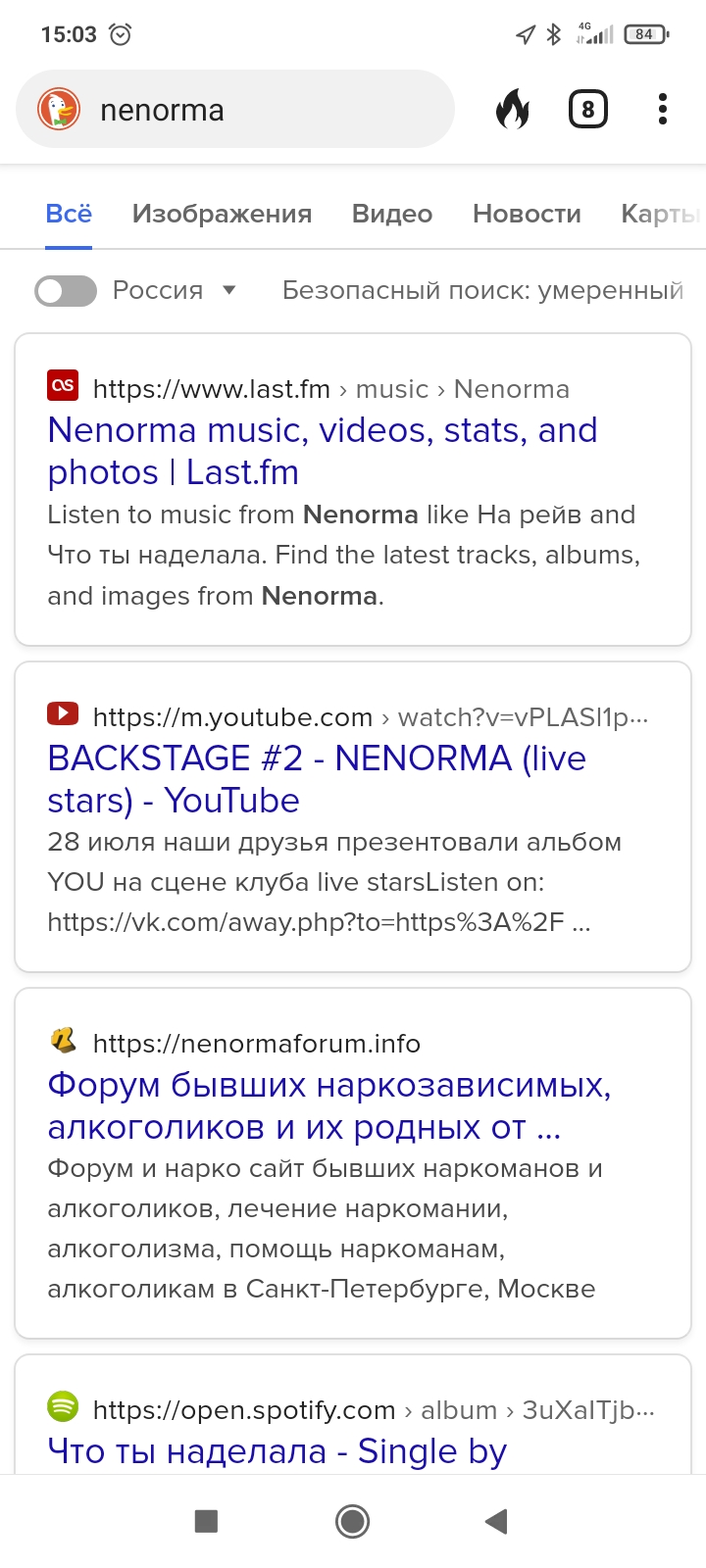Tap the alarm clock status bar icon
This screenshot has width=706, height=1568.
point(120,33)
